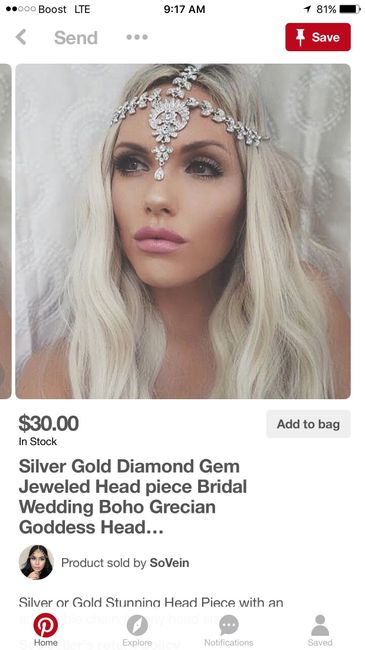
Task: Open the three-dot more options menu
Action: click(137, 37)
